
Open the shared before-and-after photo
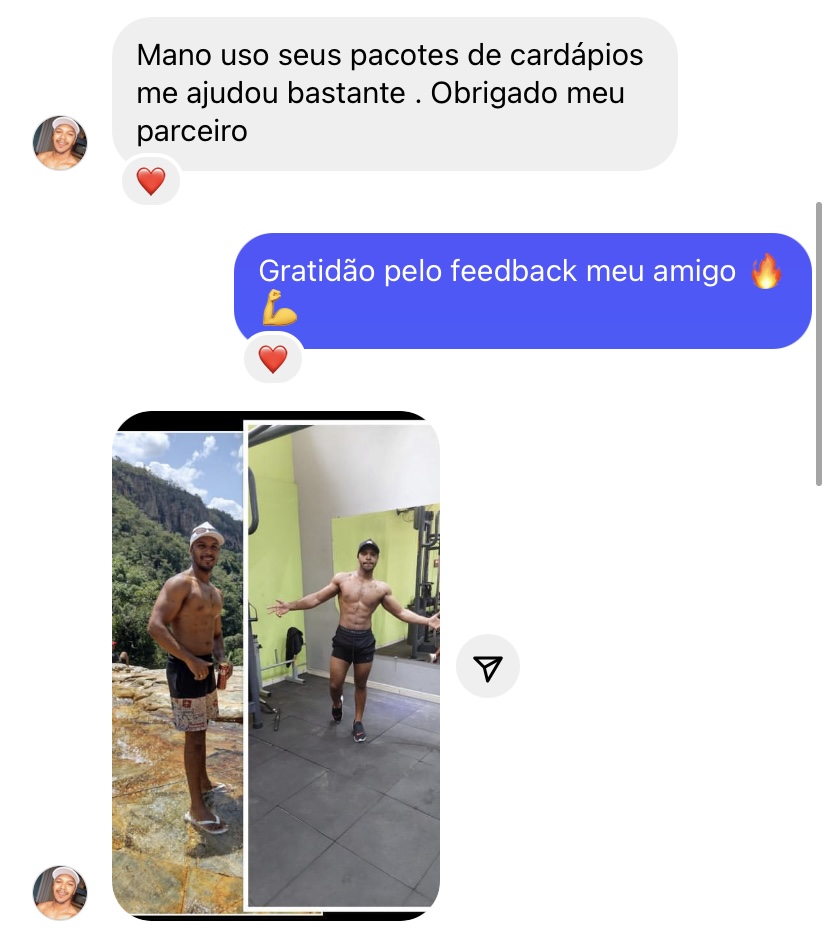point(276,665)
